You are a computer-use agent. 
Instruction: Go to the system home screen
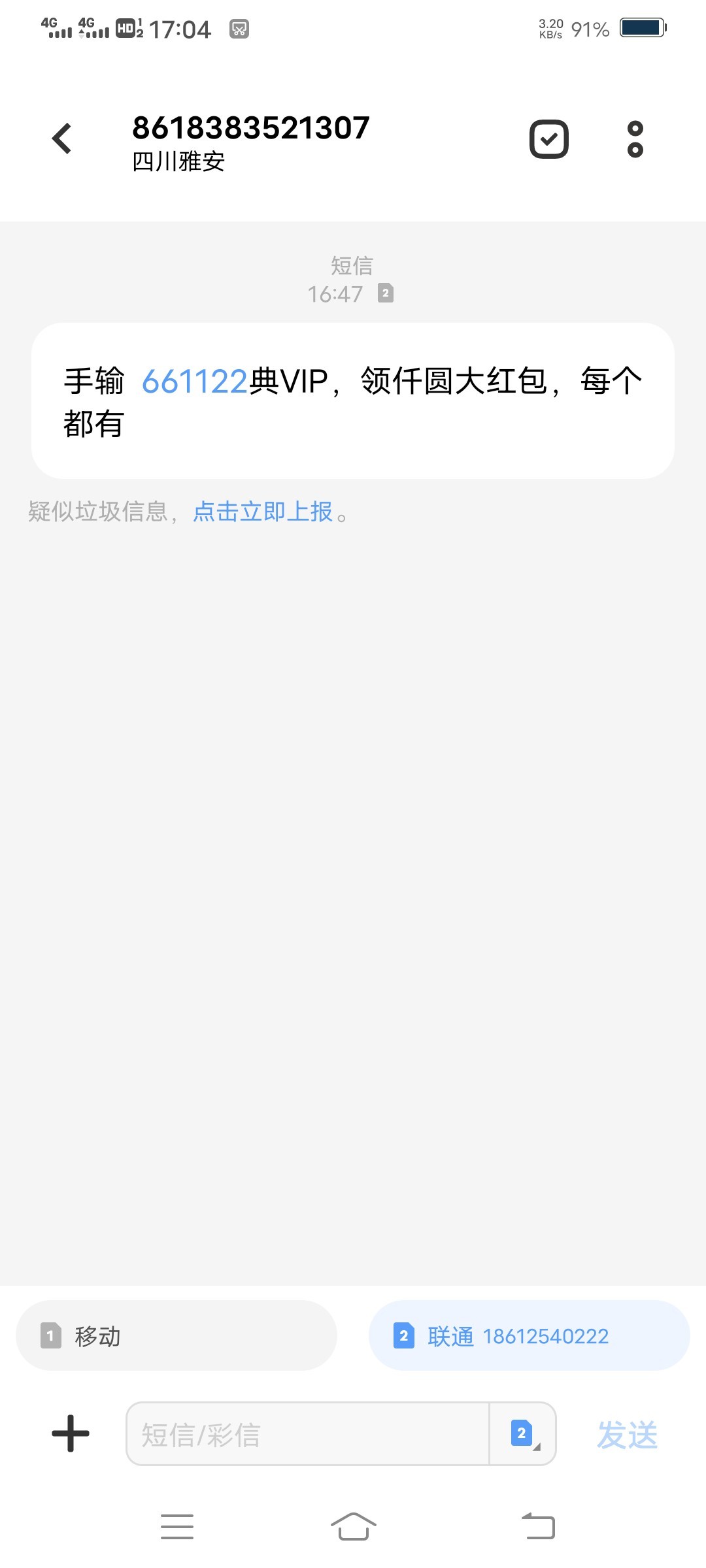coord(353,1526)
